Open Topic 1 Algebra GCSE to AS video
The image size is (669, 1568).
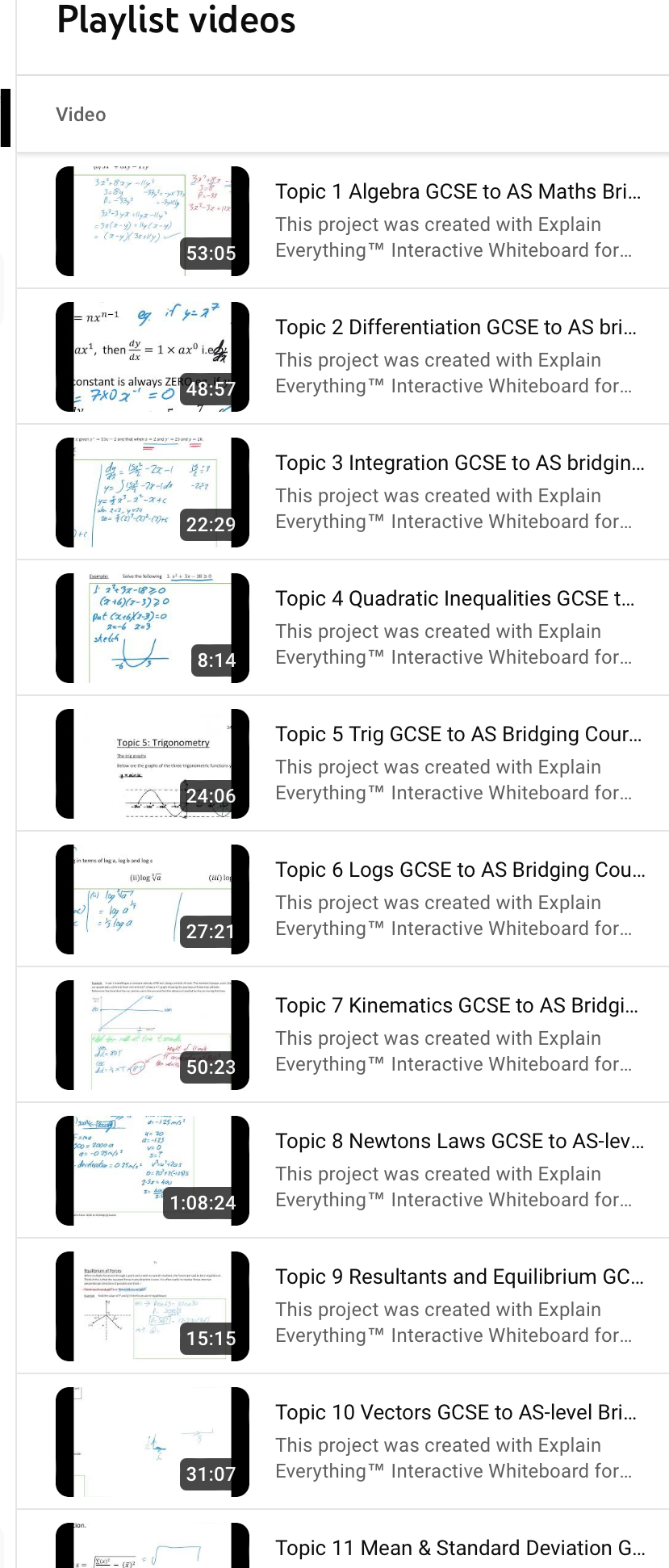coord(458,192)
